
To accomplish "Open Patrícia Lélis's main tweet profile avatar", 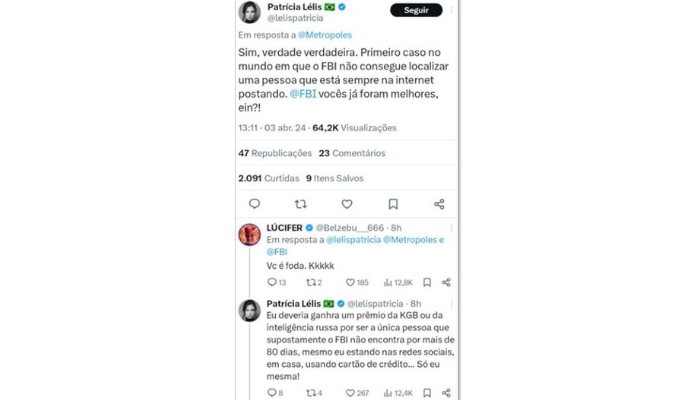I will pos(249,12).
